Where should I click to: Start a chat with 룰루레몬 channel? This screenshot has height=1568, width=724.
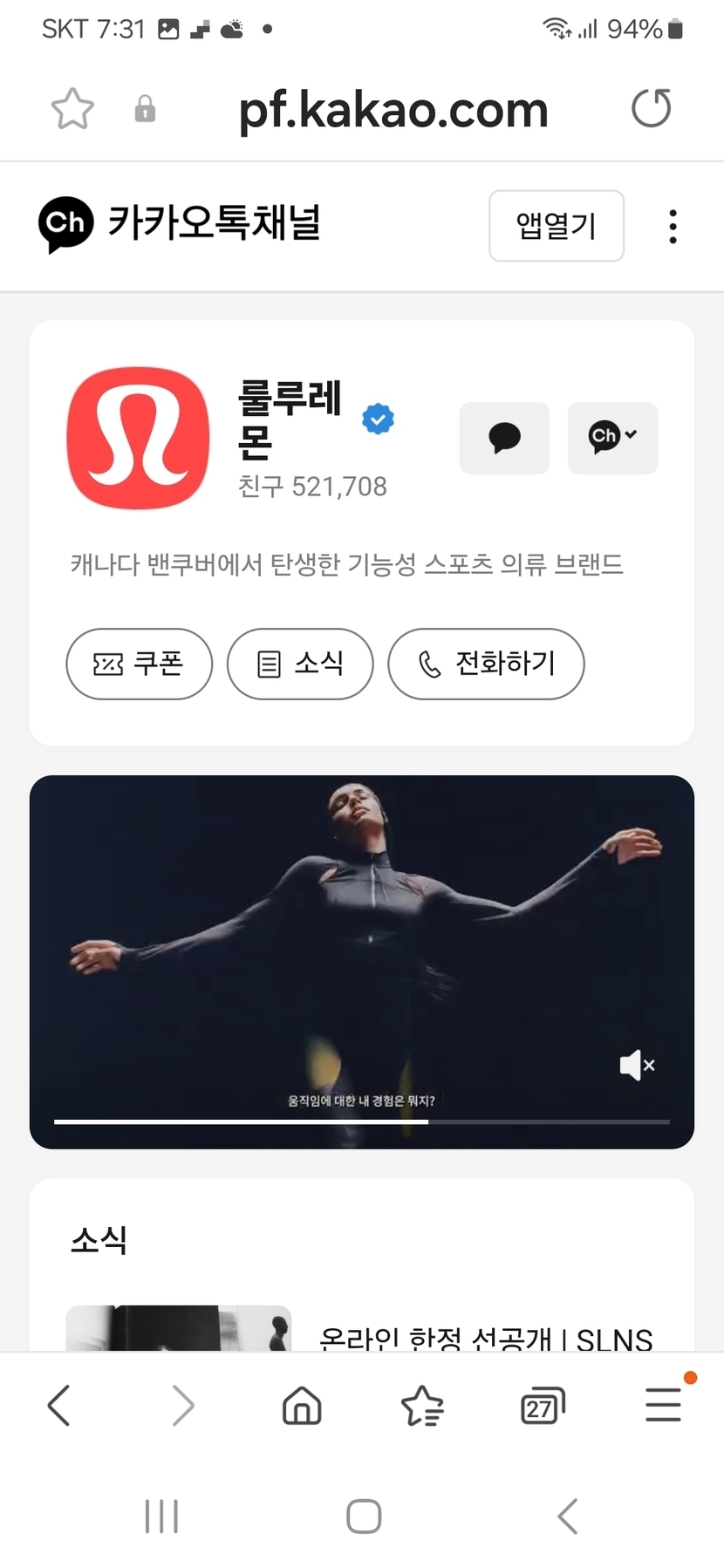(504, 438)
